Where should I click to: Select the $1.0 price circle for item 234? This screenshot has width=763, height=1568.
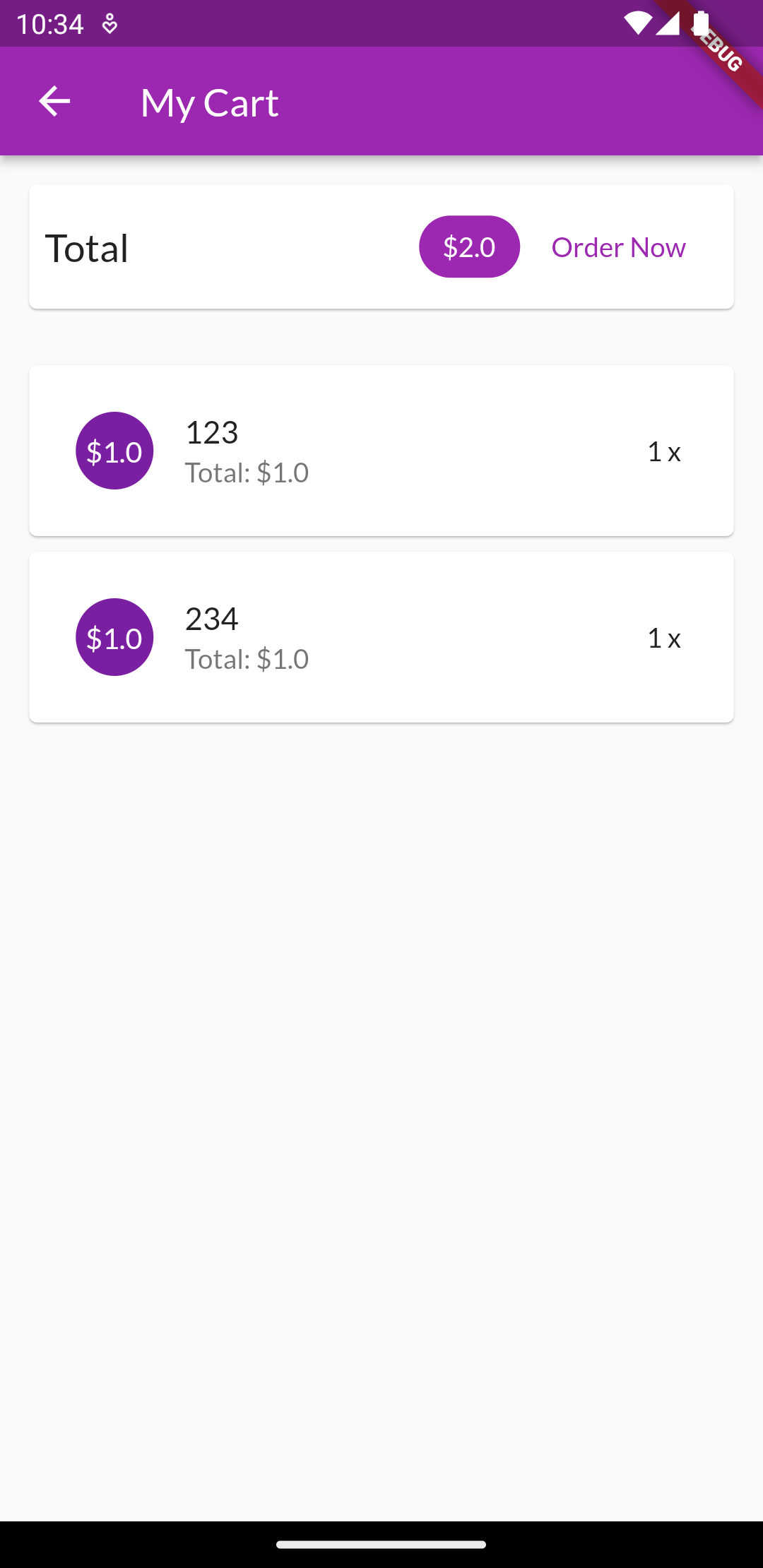(x=114, y=636)
